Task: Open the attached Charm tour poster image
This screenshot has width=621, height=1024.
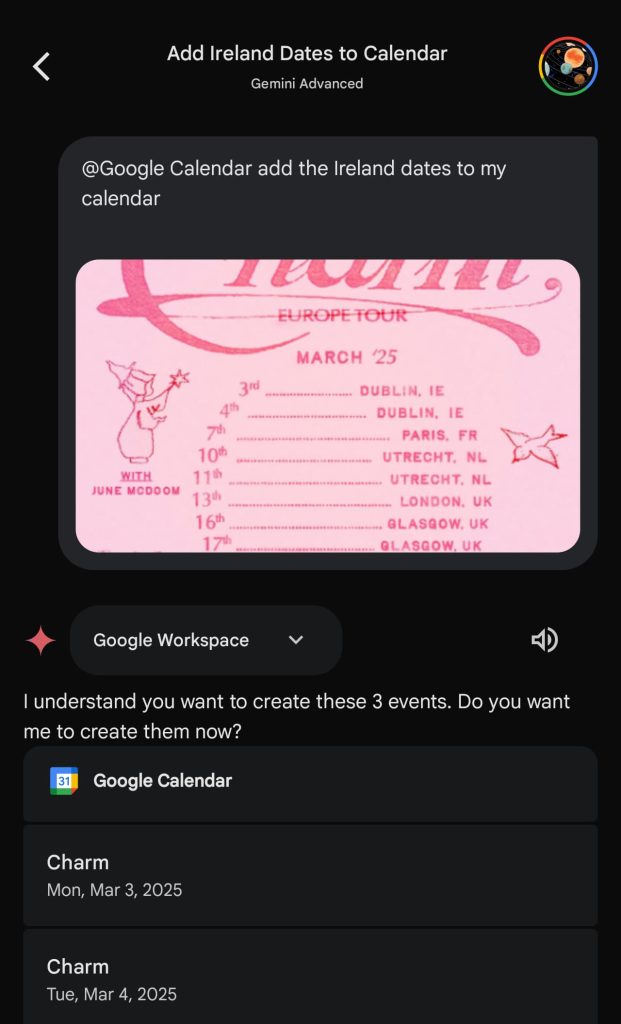Action: coord(327,405)
